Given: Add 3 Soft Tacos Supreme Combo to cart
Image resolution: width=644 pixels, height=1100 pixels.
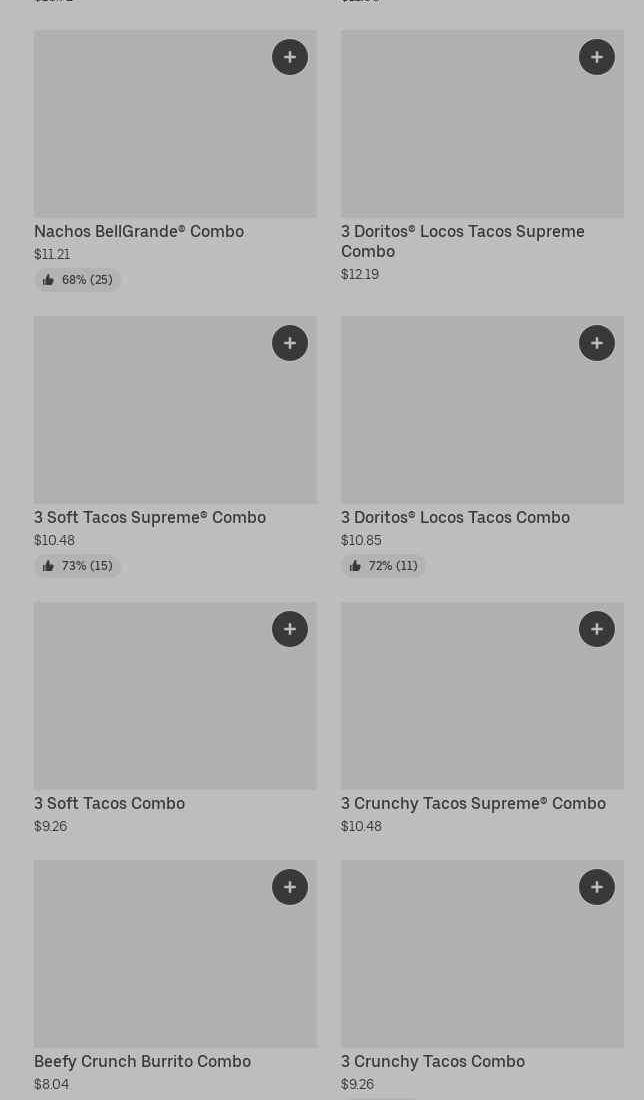Looking at the screenshot, I should point(290,343).
